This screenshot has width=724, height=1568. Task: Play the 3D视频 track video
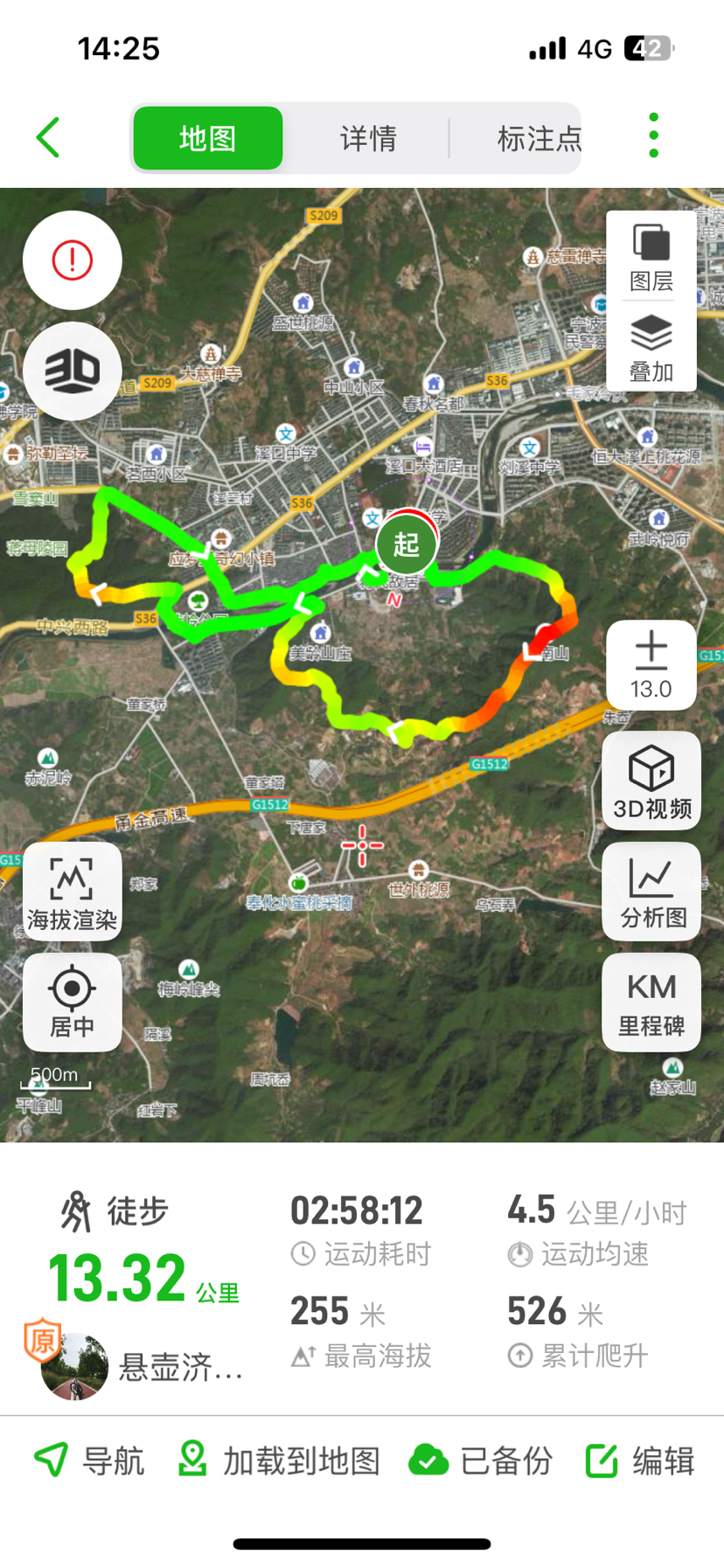[651, 781]
